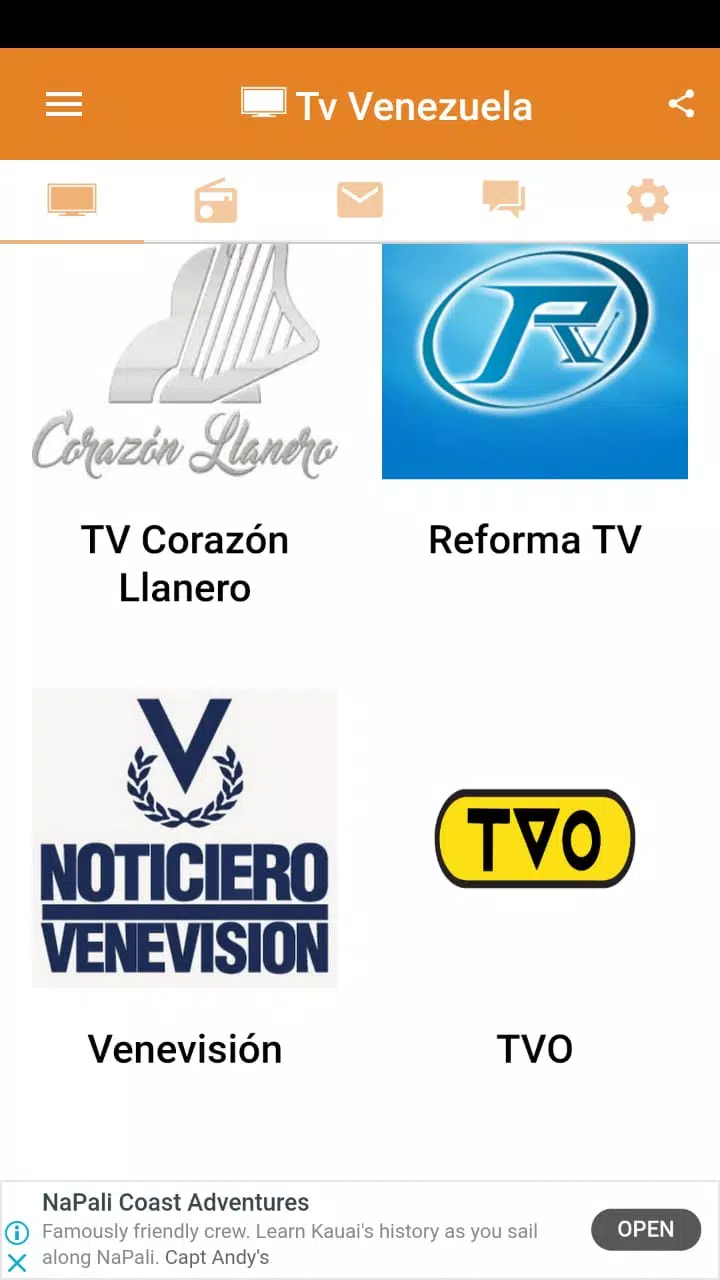Open the settings gear tab

(648, 200)
